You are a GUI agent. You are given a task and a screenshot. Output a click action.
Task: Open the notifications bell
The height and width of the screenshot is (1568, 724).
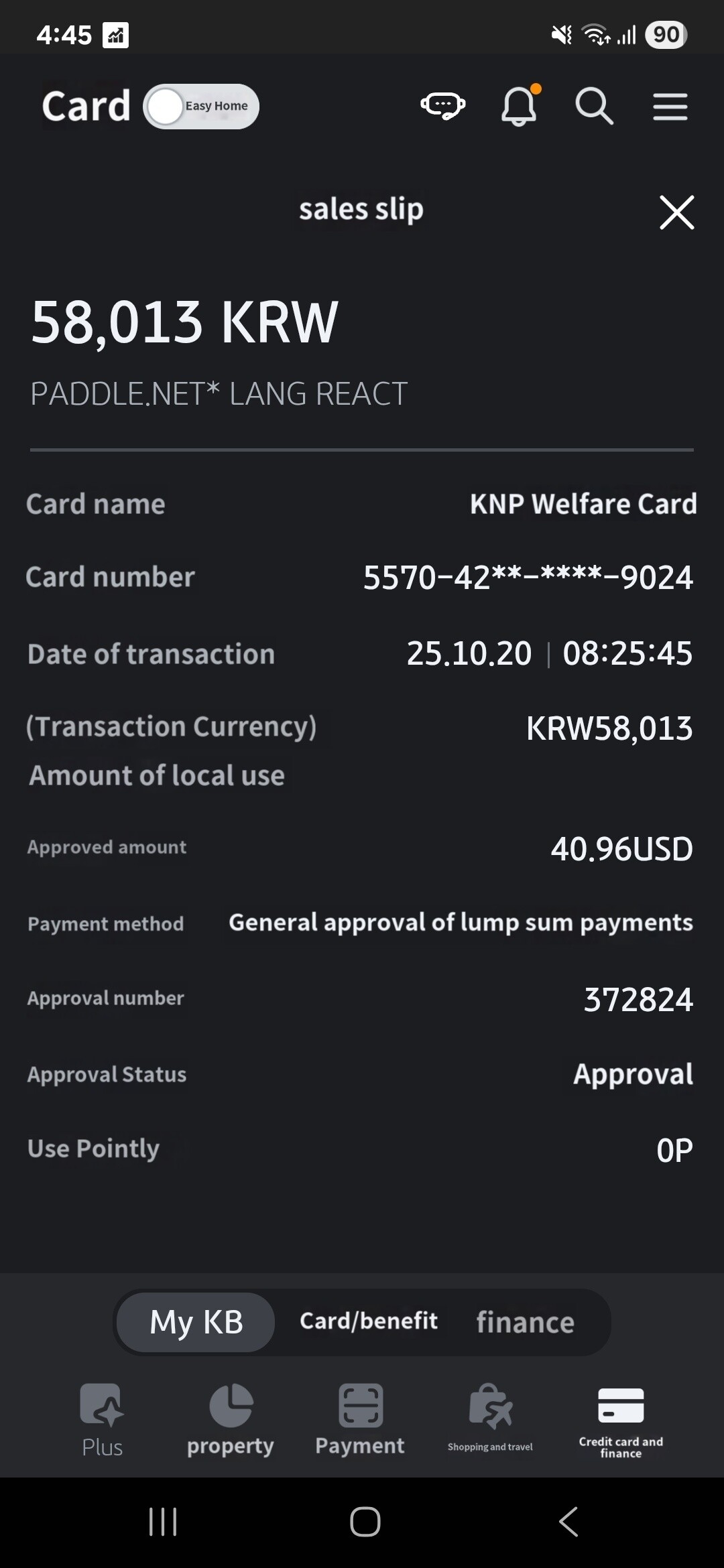tap(520, 106)
